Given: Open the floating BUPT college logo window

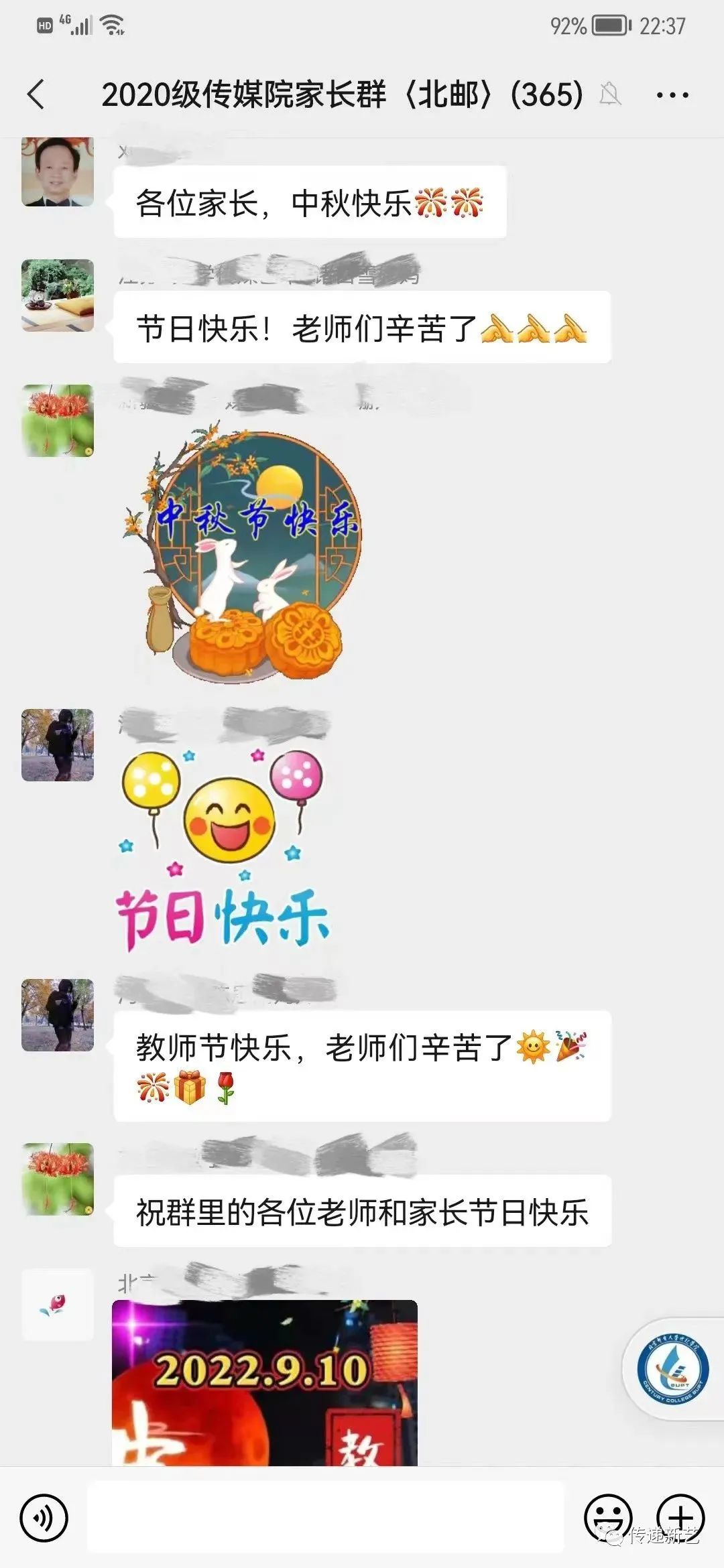Looking at the screenshot, I should 672,1368.
